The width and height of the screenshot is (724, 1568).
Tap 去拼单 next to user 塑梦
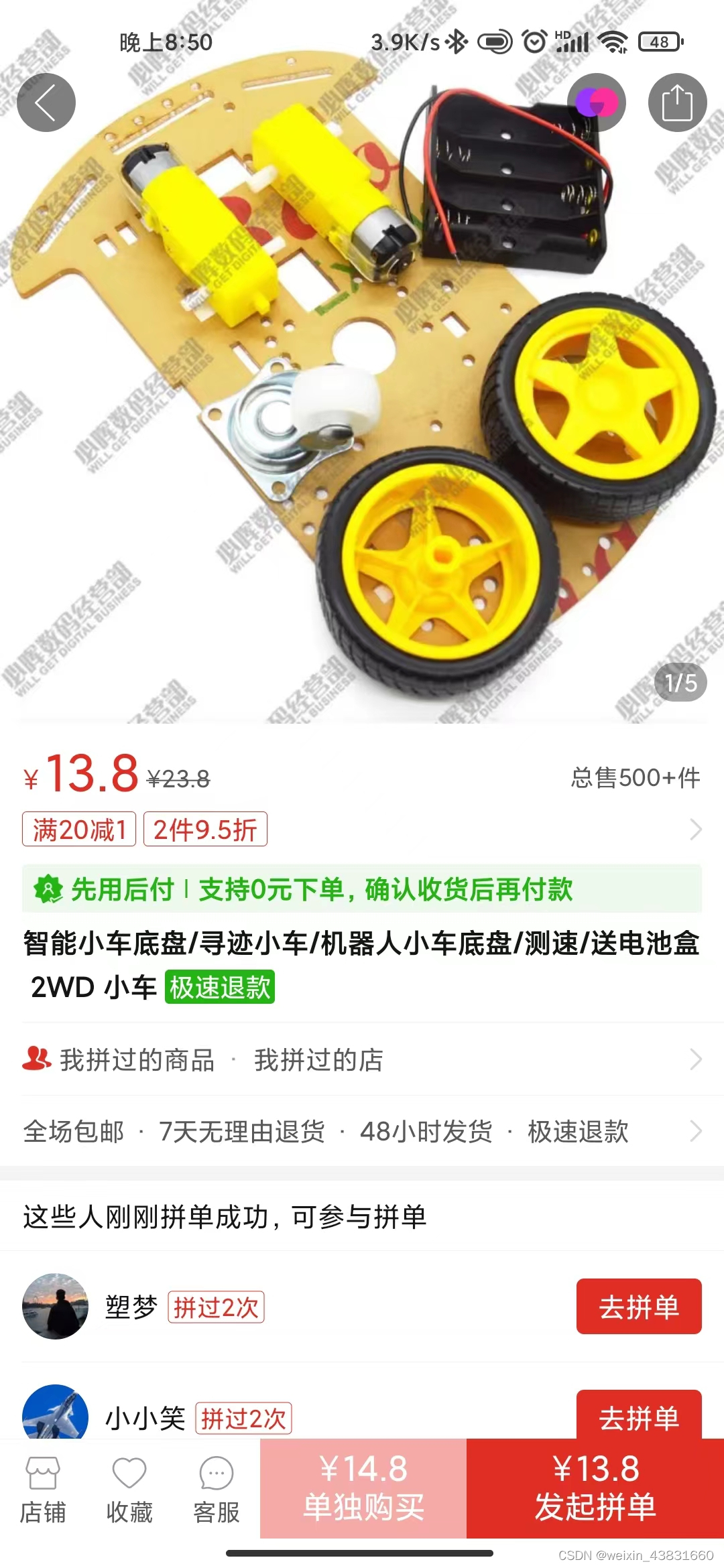click(x=638, y=1305)
